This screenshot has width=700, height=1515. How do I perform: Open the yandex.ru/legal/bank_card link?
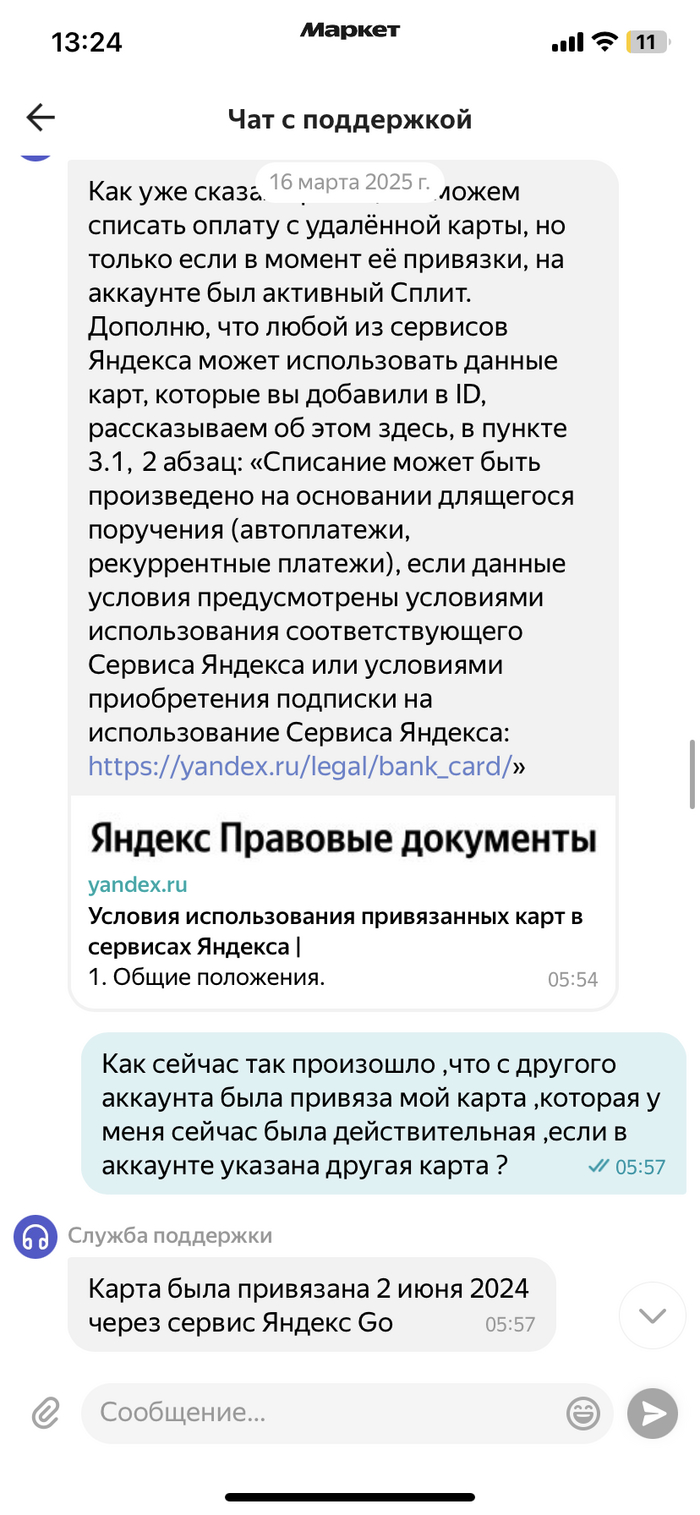click(300, 767)
